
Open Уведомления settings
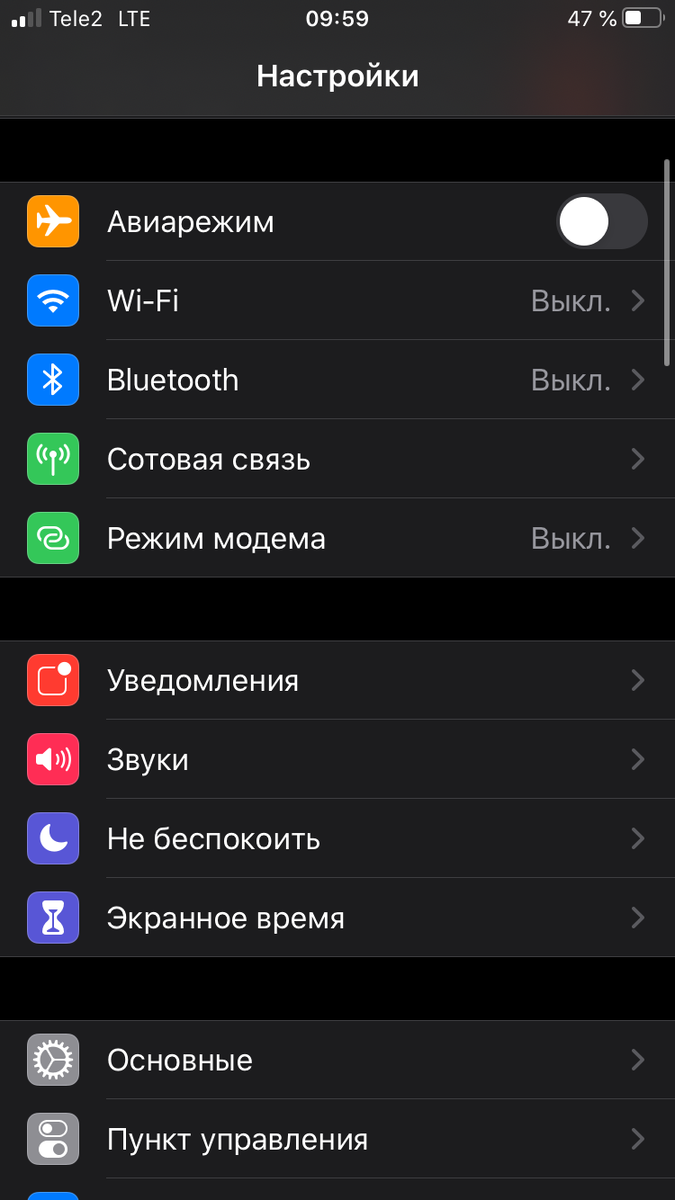pyautogui.click(x=337, y=681)
